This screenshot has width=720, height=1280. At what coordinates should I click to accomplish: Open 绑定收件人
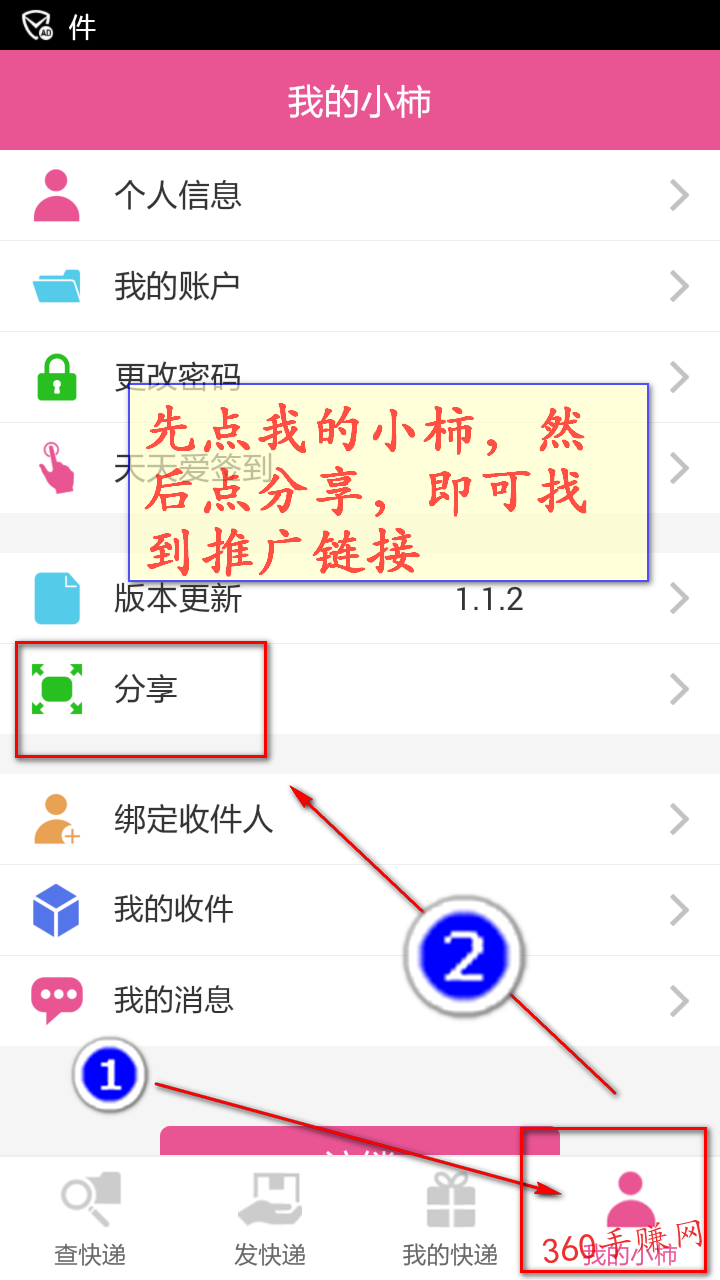360,819
